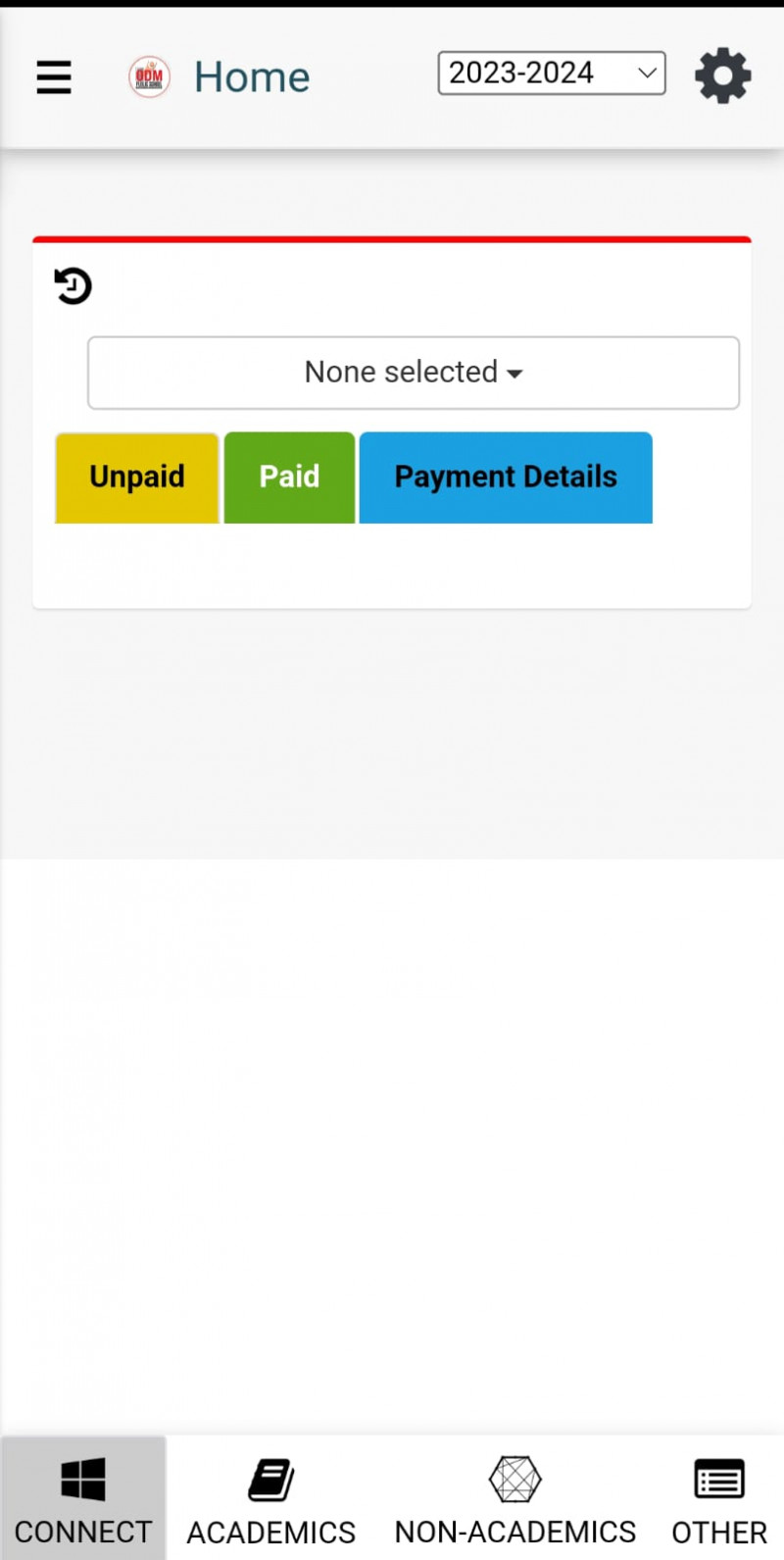Image resolution: width=784 pixels, height=1560 pixels.
Task: Tap the history clock icon
Action: (x=73, y=286)
